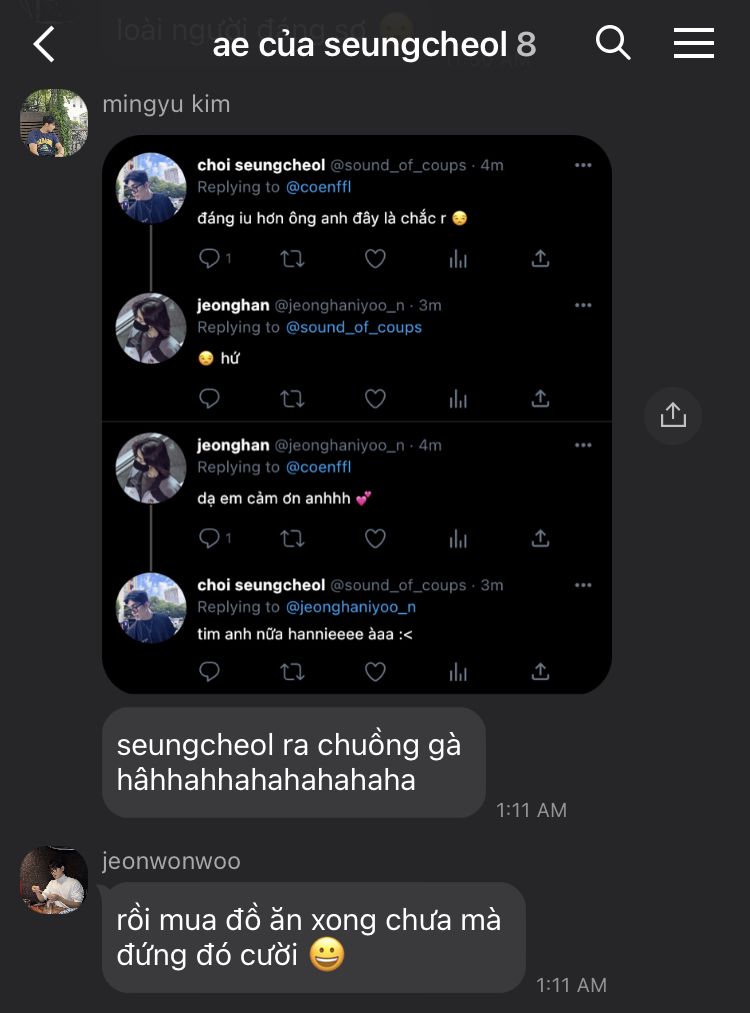Open the tweet screenshot image
This screenshot has width=750, height=1013.
356,414
